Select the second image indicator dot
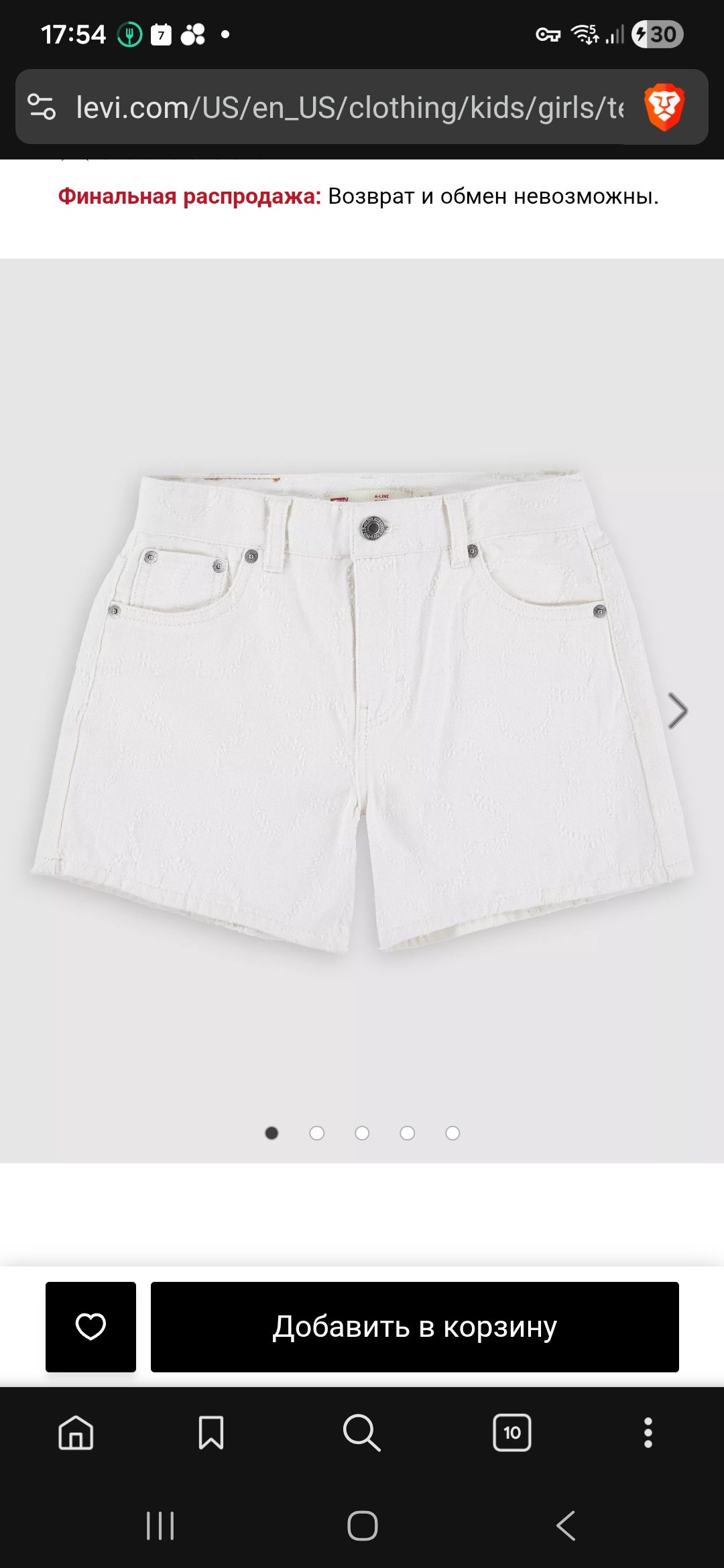This screenshot has height=1568, width=724. (317, 1133)
